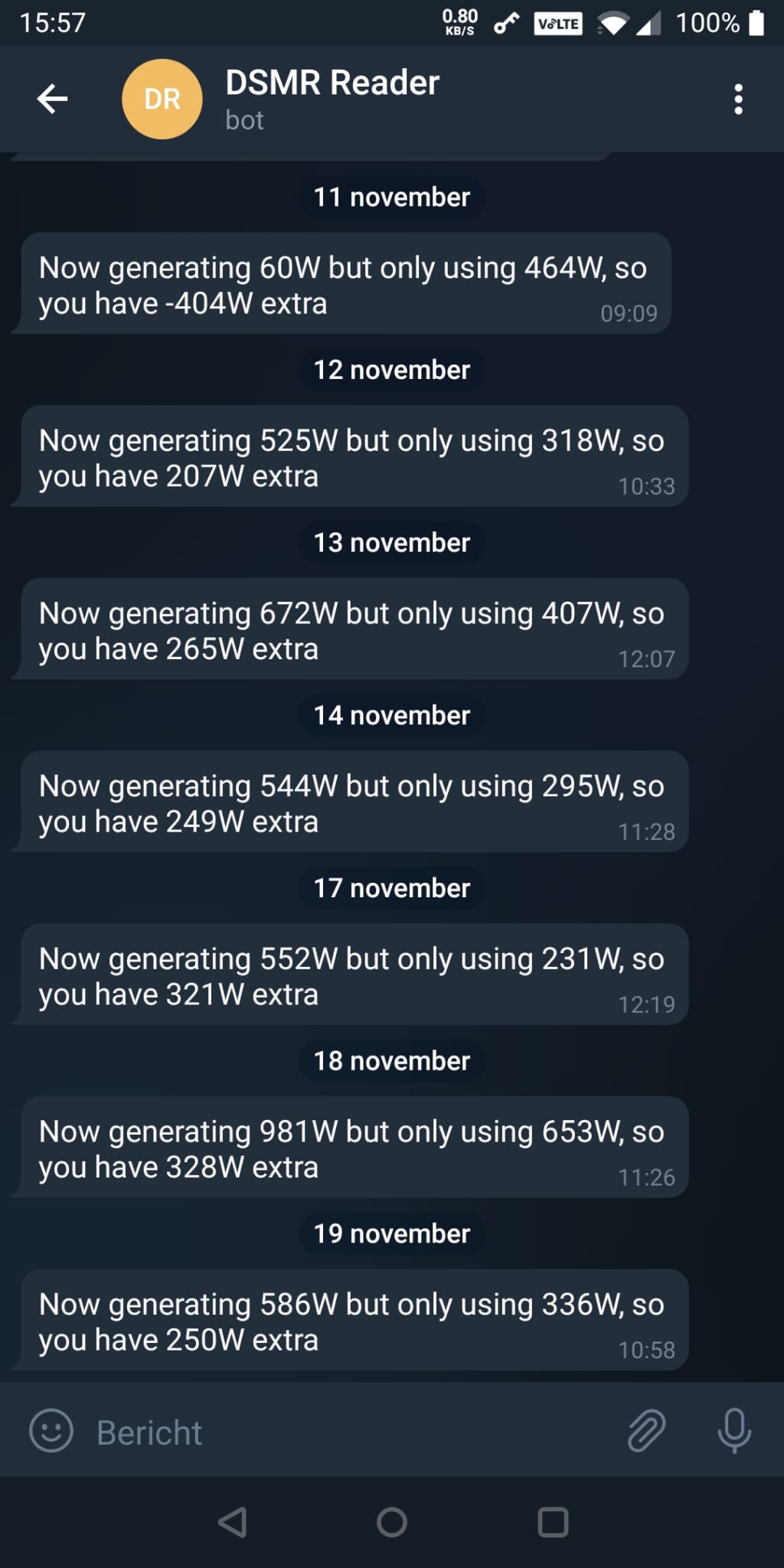The image size is (784, 1568).
Task: Tap the 11 november date header
Action: 391,197
